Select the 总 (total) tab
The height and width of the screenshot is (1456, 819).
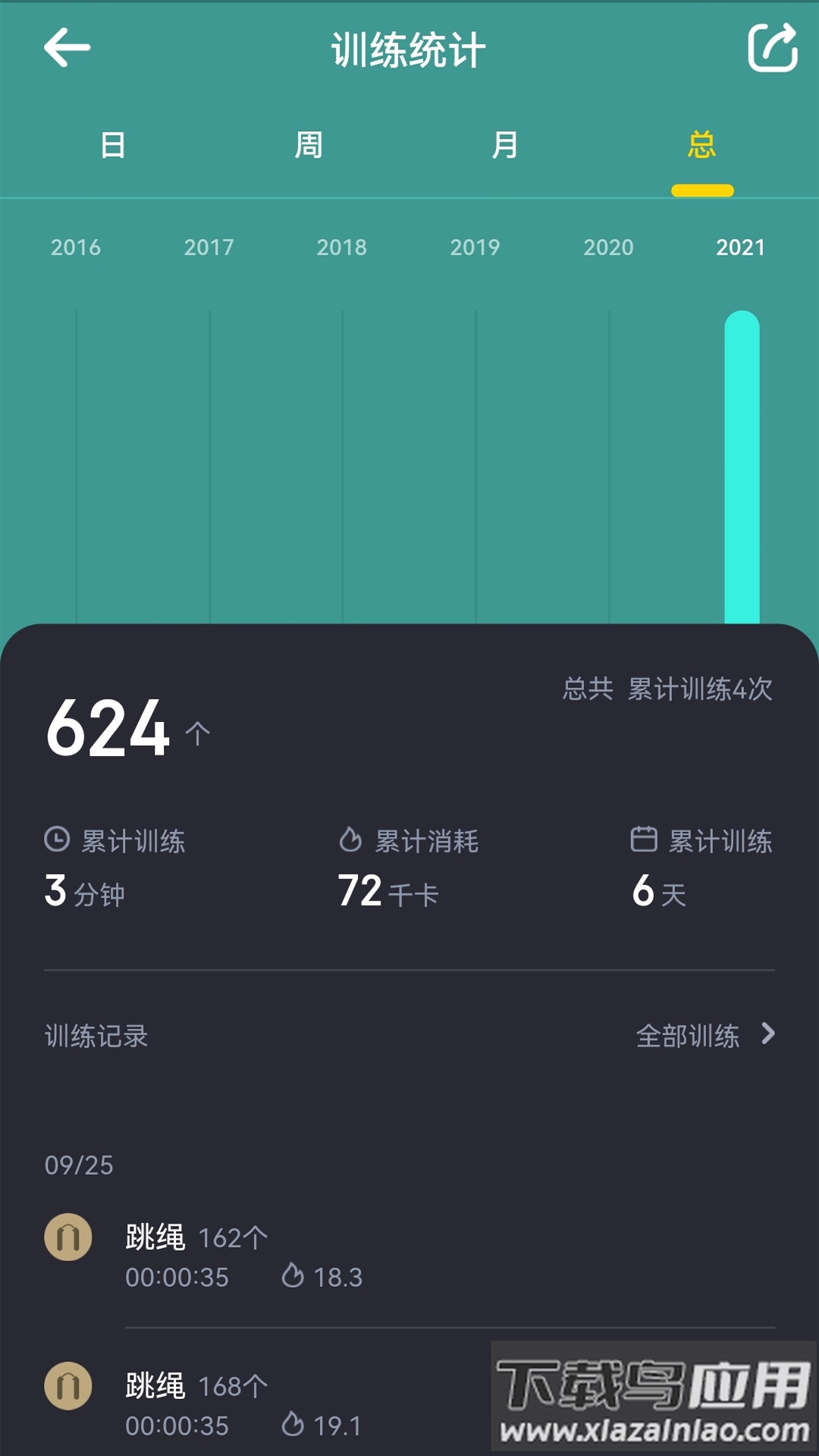click(x=701, y=145)
